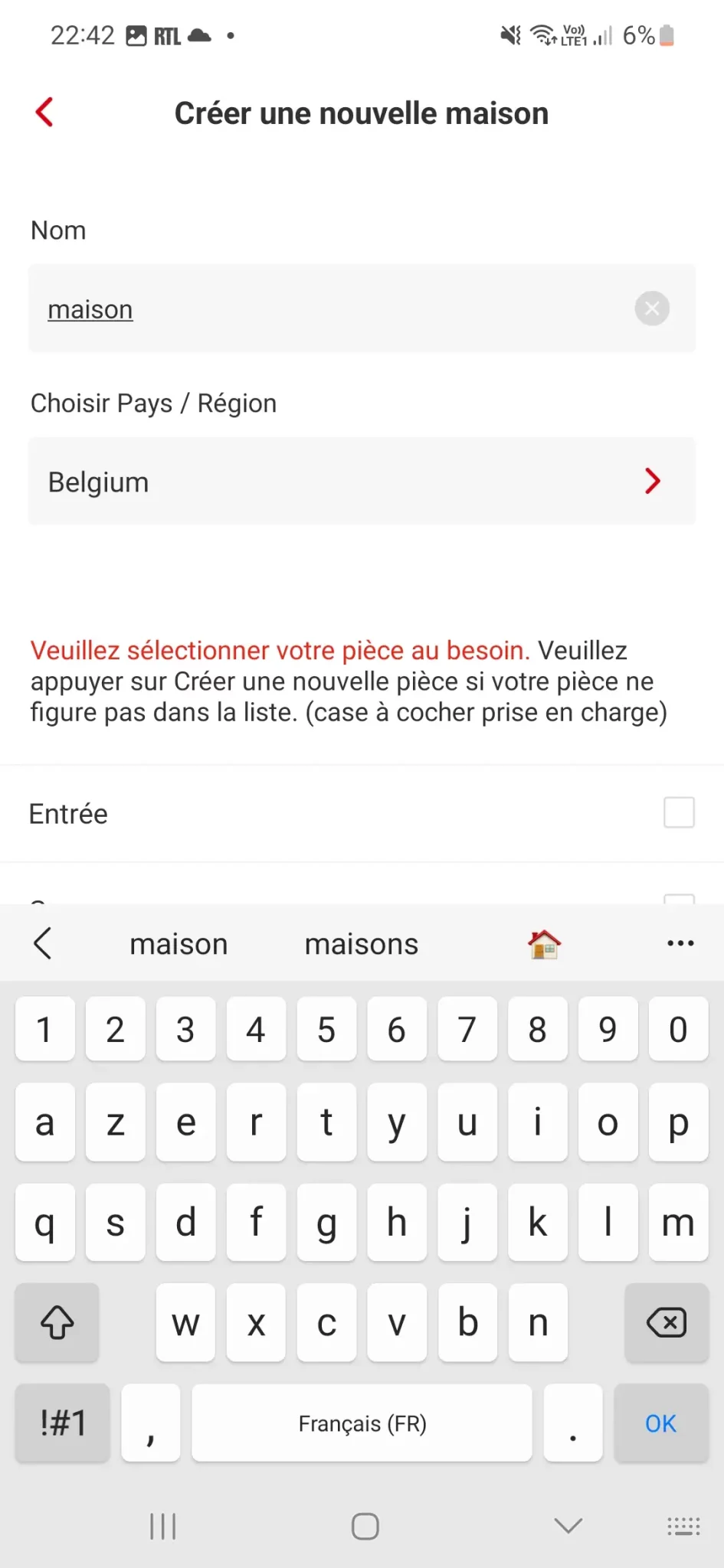This screenshot has width=724, height=1568.
Task: Collapse keyboard suggestion bar back arrow
Action: tap(43, 943)
